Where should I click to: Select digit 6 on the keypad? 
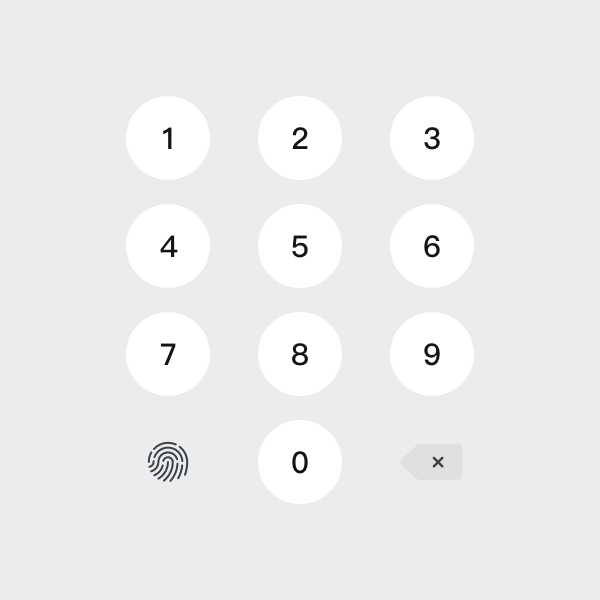tap(432, 246)
